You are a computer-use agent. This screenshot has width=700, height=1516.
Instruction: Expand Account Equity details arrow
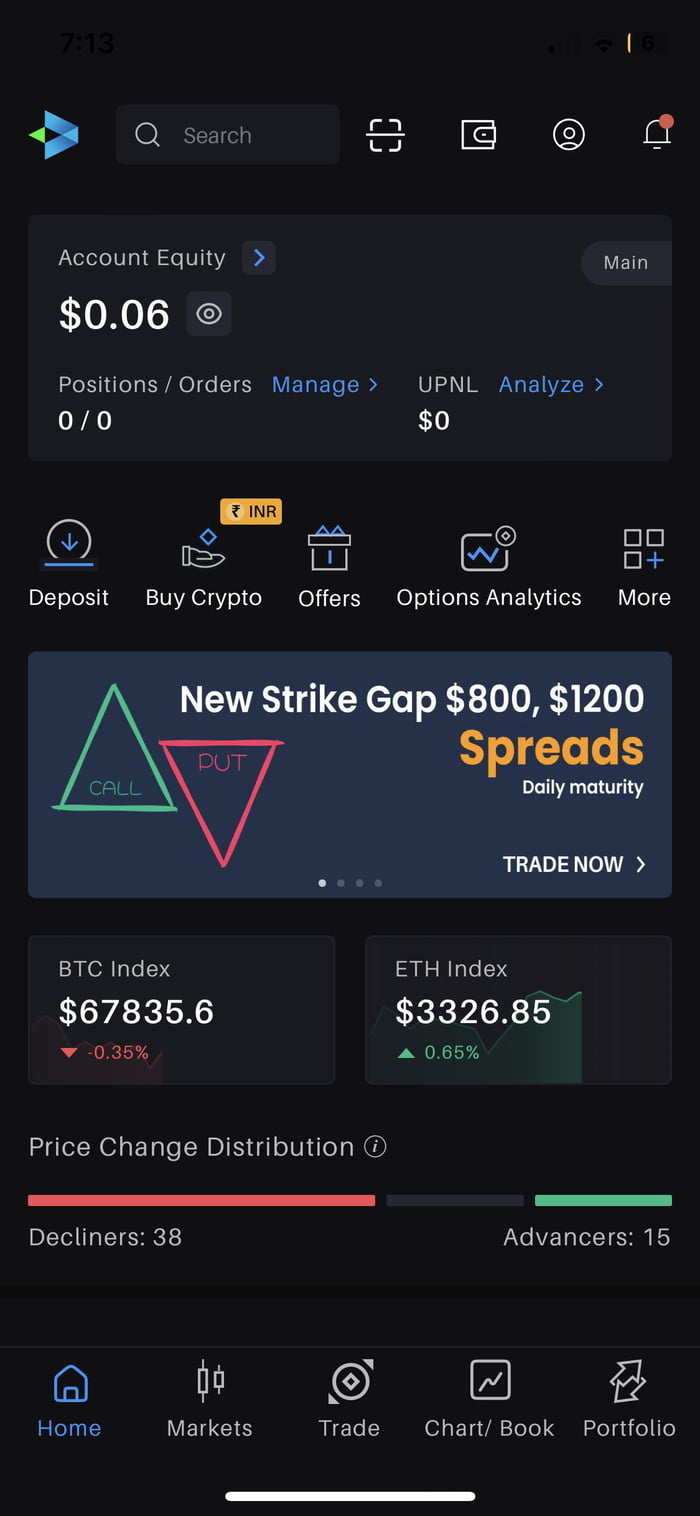tap(259, 258)
